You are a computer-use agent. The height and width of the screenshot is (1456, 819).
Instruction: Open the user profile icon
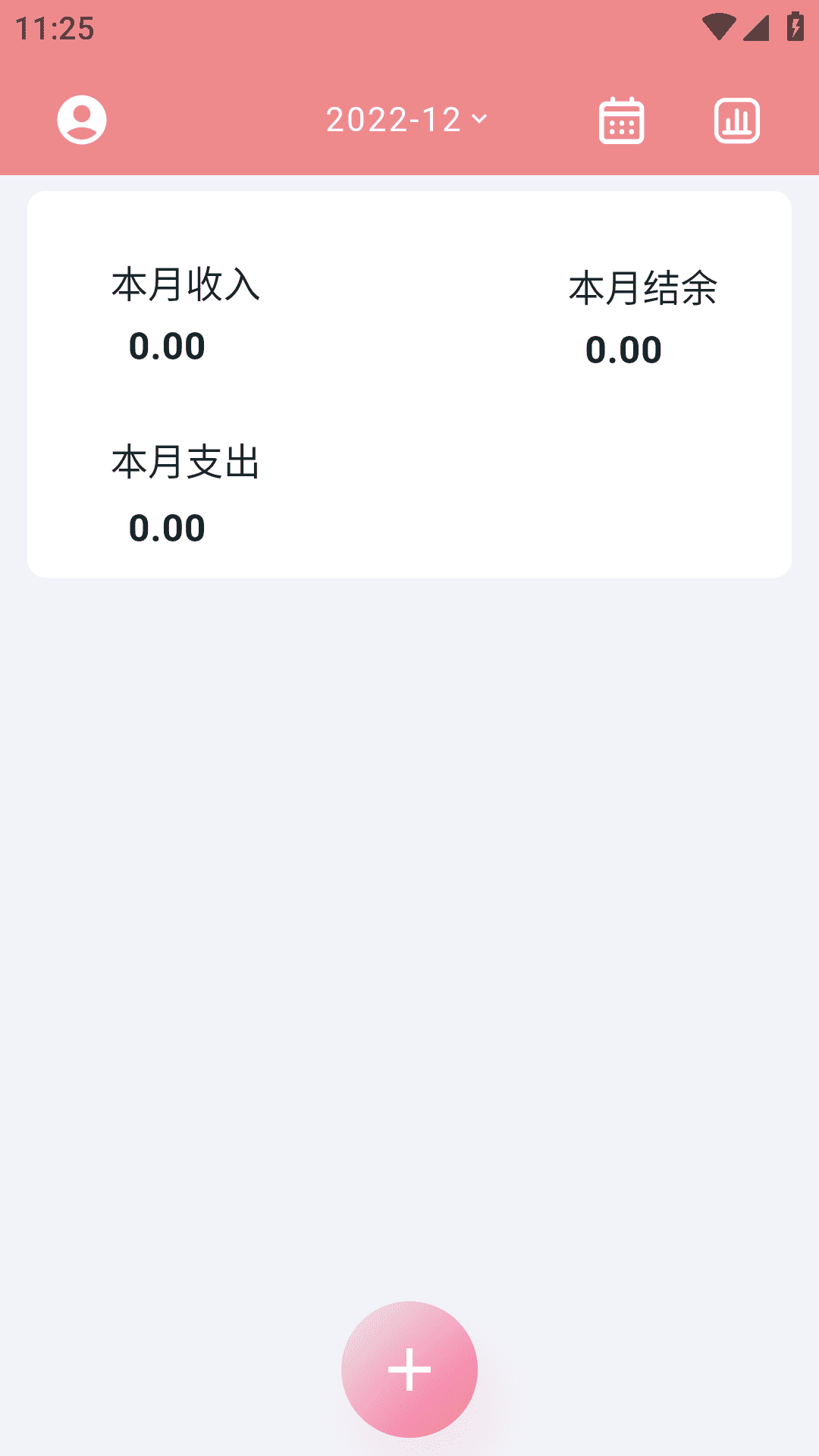tap(82, 120)
